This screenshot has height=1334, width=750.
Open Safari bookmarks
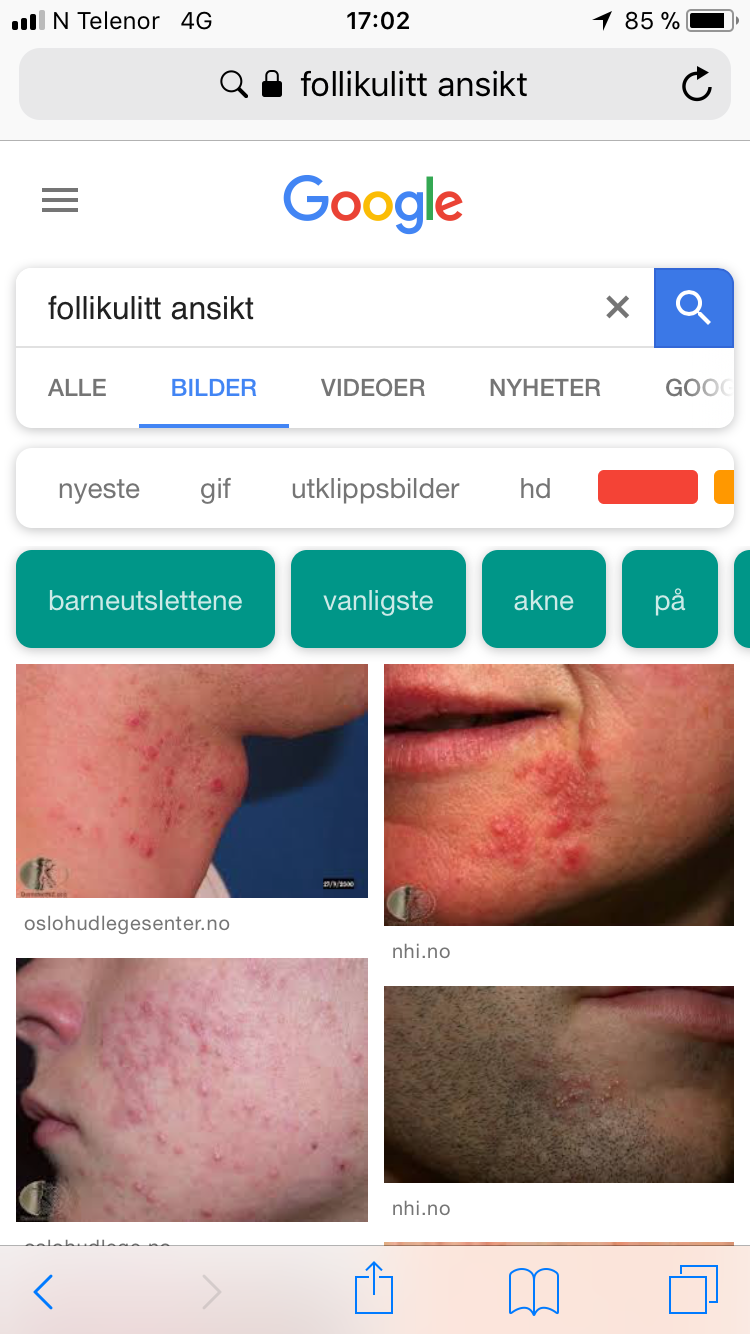click(533, 1291)
